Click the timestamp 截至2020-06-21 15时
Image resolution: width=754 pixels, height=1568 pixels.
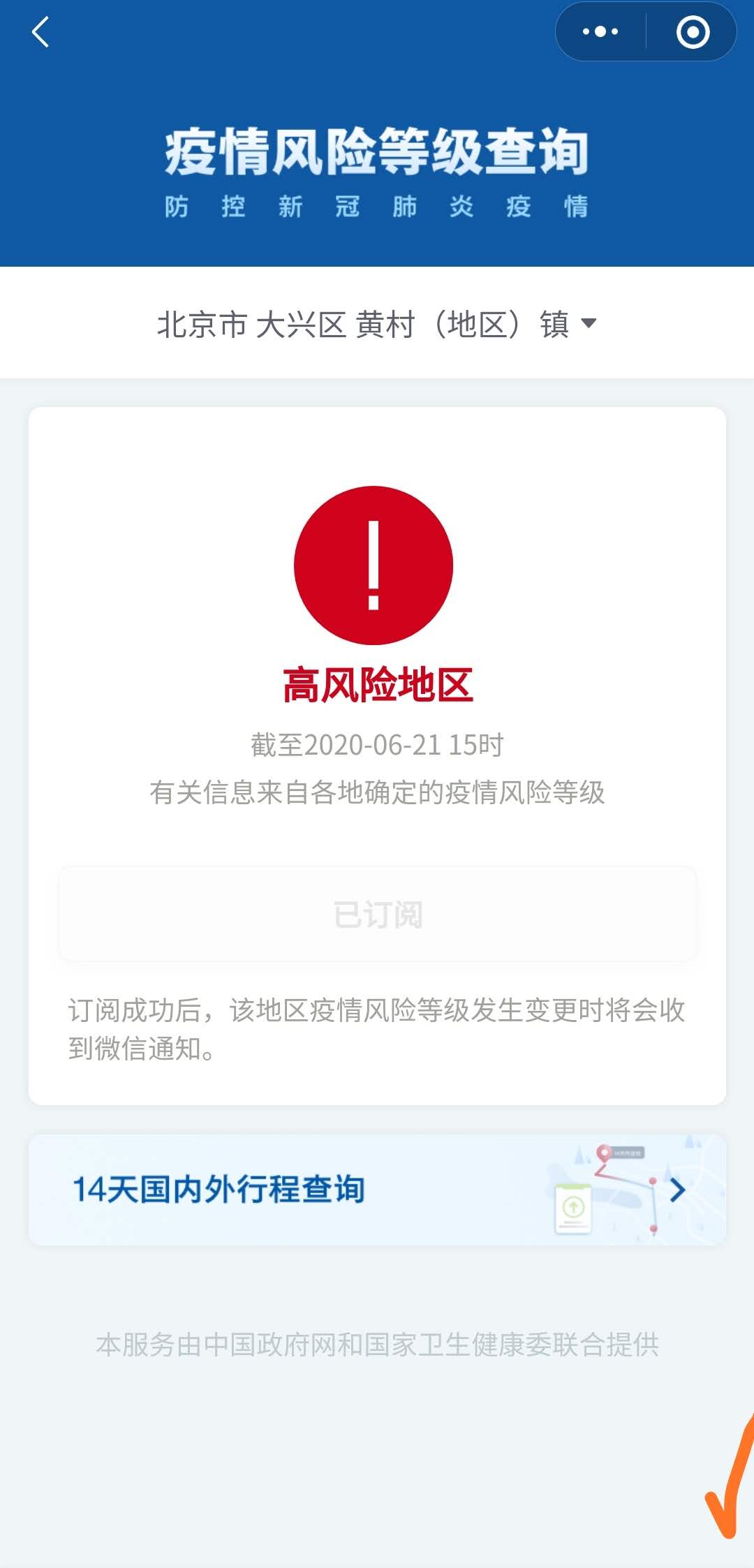point(377,745)
